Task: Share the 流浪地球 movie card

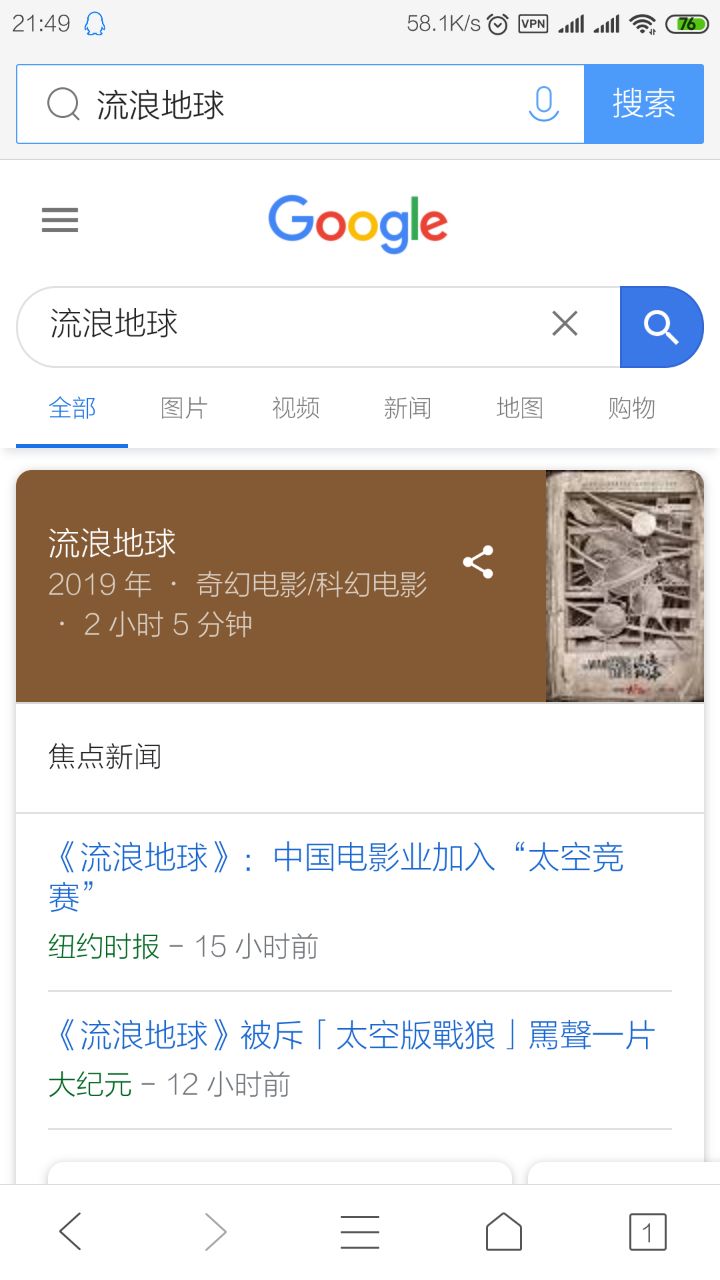Action: 478,562
